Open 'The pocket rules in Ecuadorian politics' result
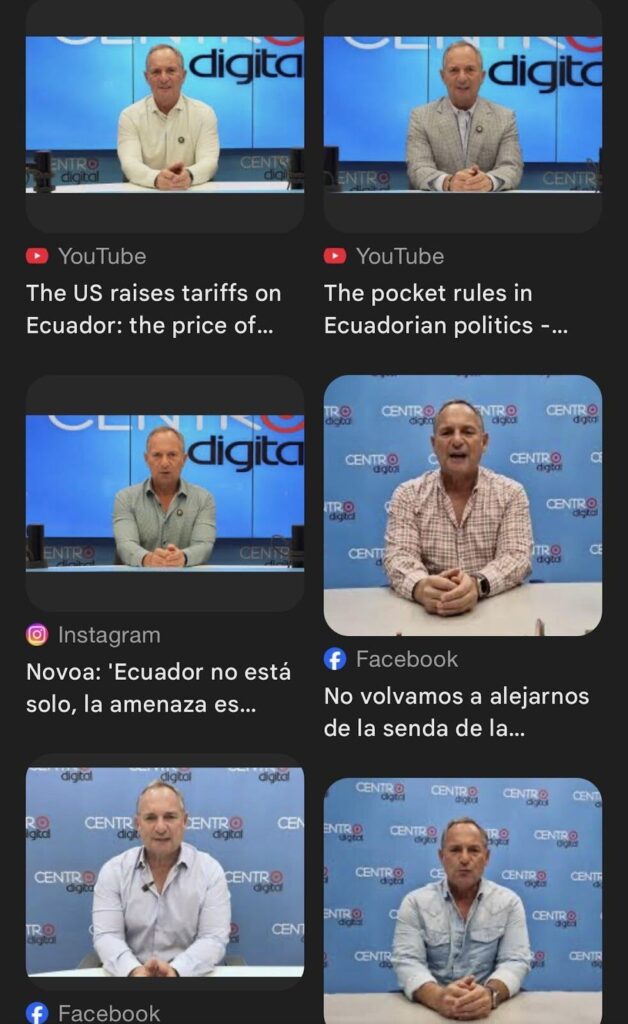The image size is (628, 1024). [445, 308]
